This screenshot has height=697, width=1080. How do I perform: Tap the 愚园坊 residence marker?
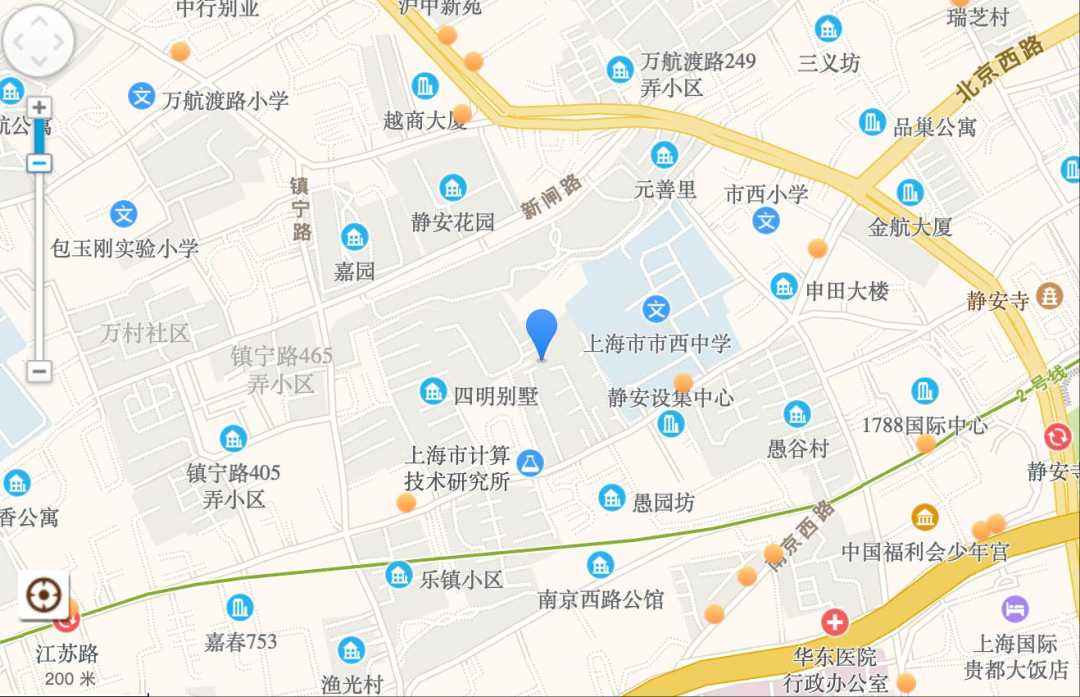click(612, 497)
